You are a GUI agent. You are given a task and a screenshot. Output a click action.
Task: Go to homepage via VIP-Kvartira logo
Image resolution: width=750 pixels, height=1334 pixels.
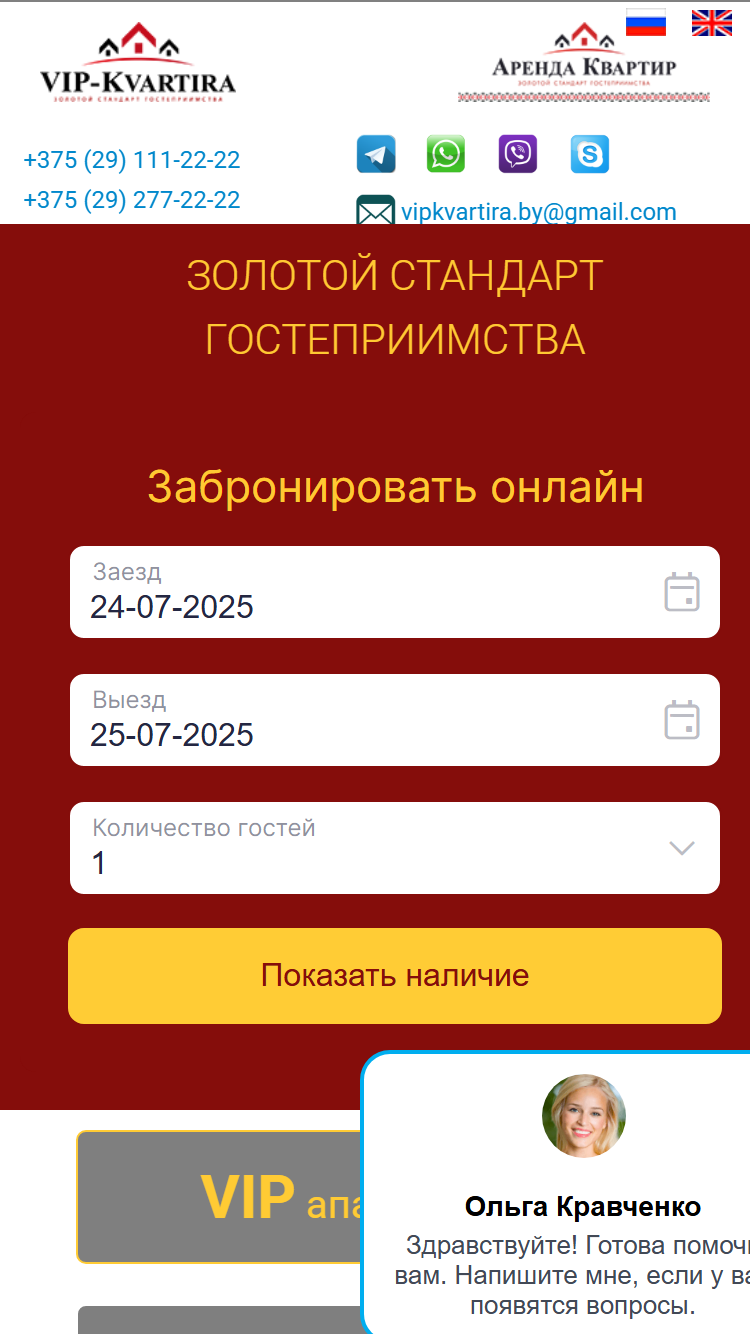[138, 64]
